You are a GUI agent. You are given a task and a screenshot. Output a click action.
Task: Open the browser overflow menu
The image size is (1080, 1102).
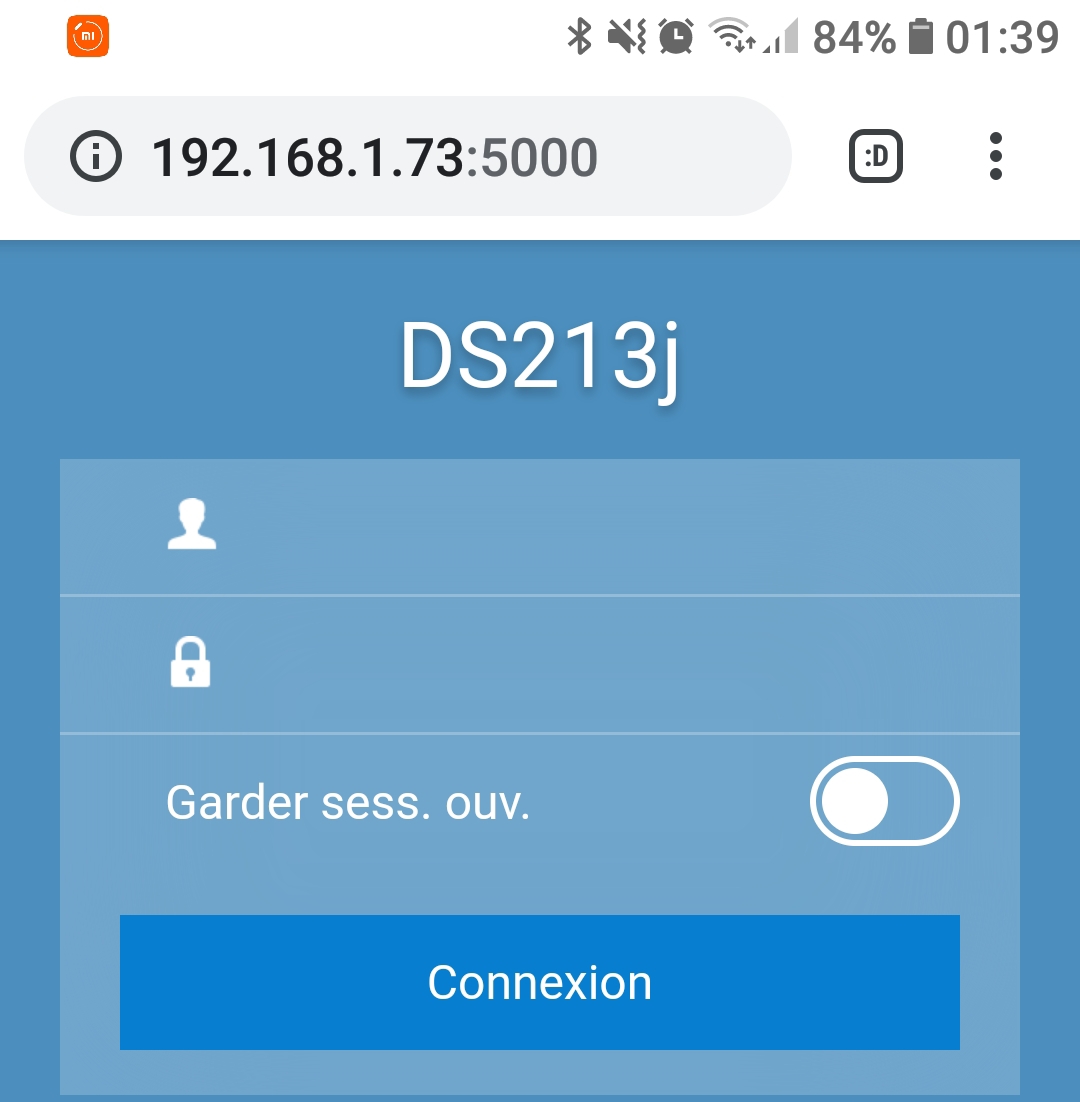pos(994,156)
